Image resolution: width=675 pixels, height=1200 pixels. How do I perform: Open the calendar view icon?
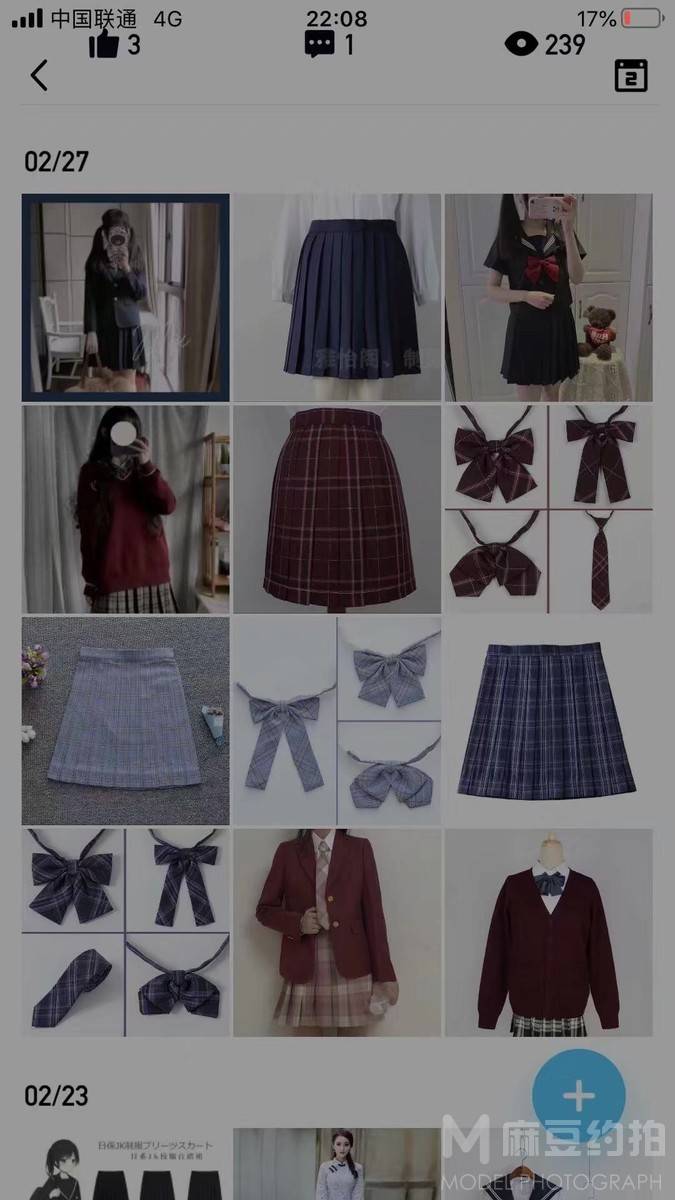click(x=631, y=76)
